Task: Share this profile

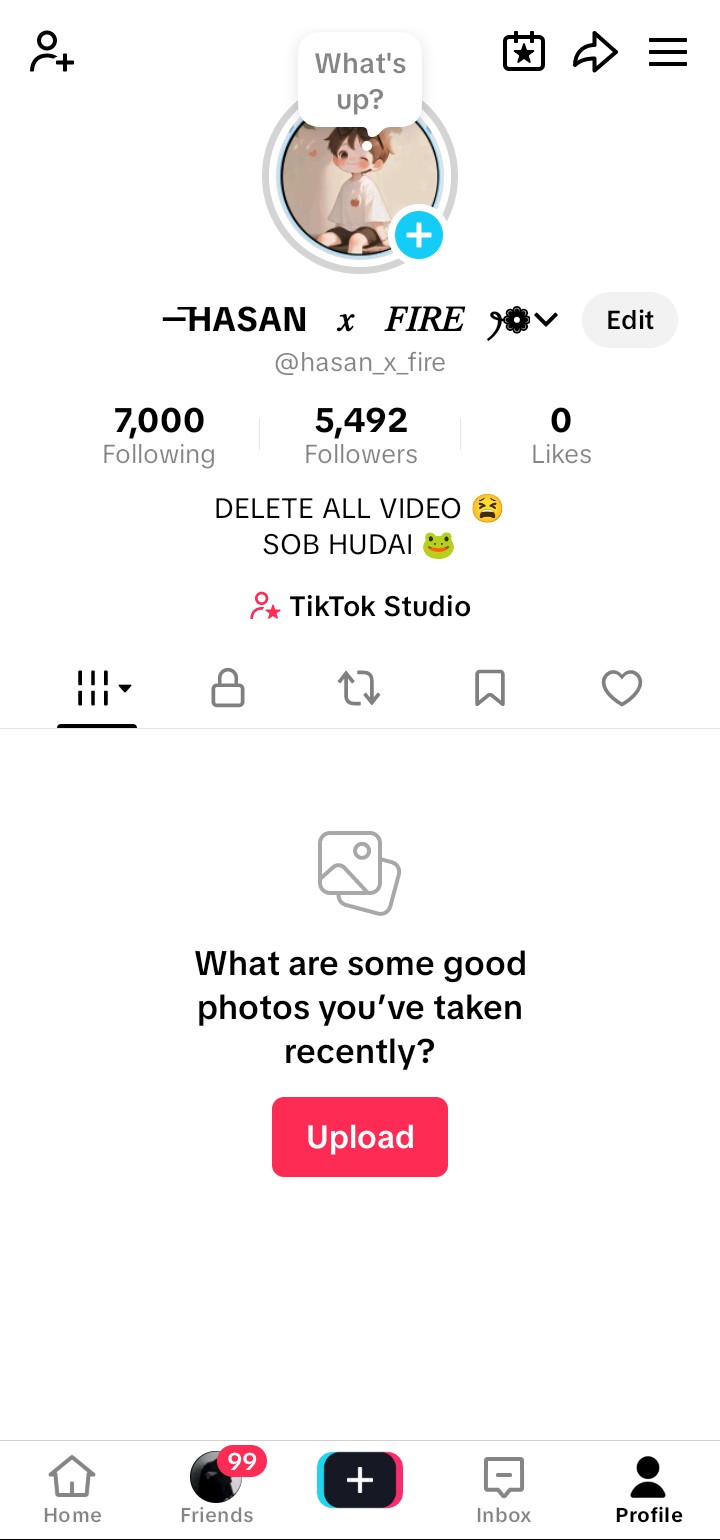Action: click(595, 52)
